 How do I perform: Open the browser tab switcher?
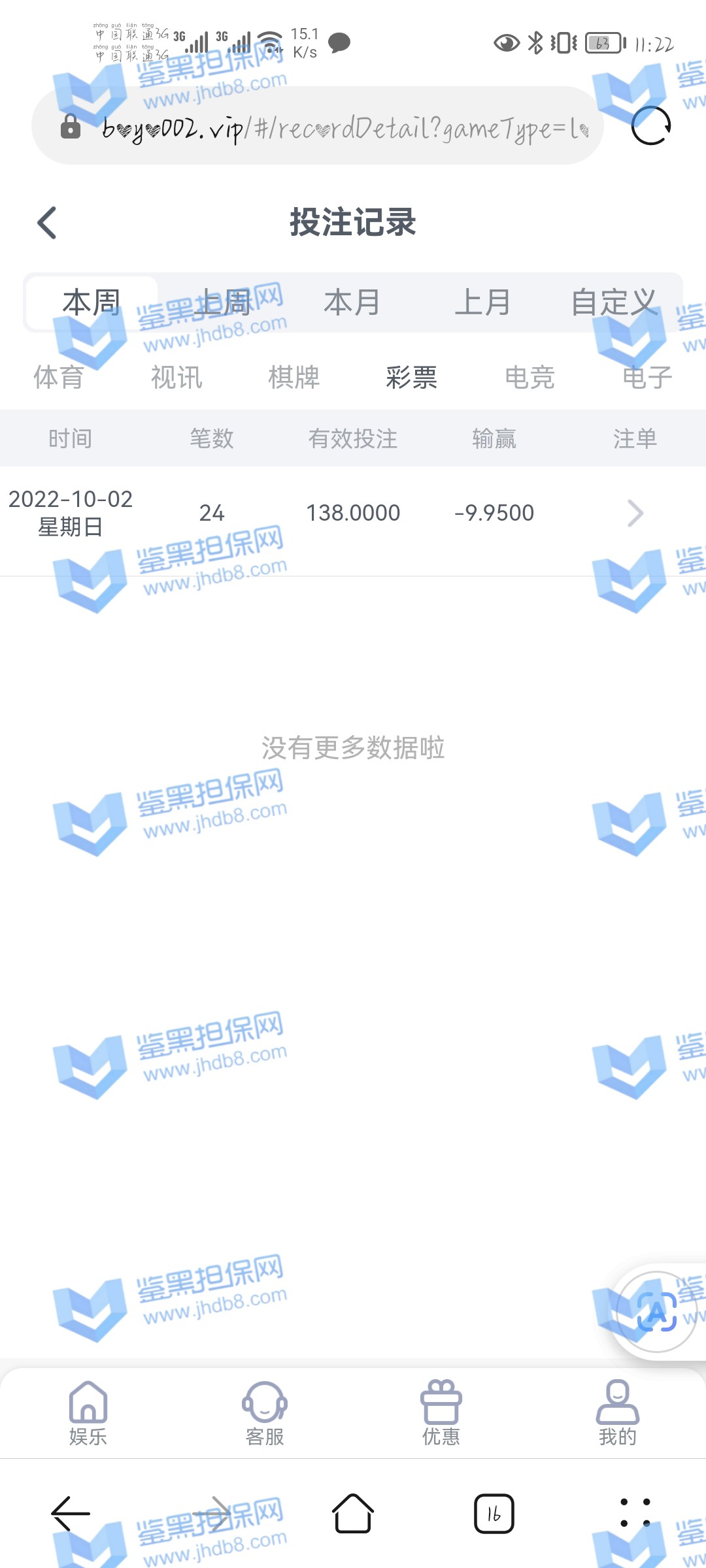494,1514
